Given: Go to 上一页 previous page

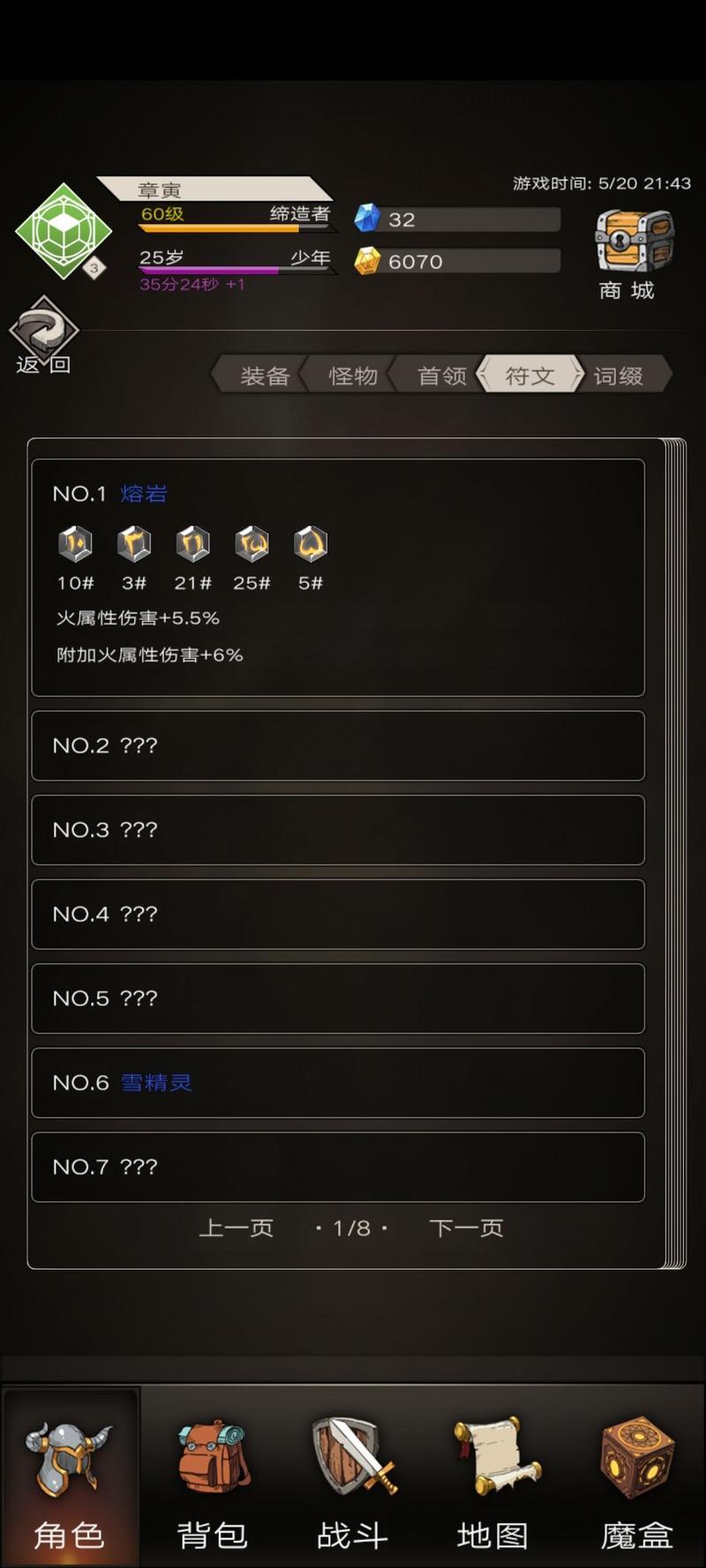Looking at the screenshot, I should point(237,1228).
